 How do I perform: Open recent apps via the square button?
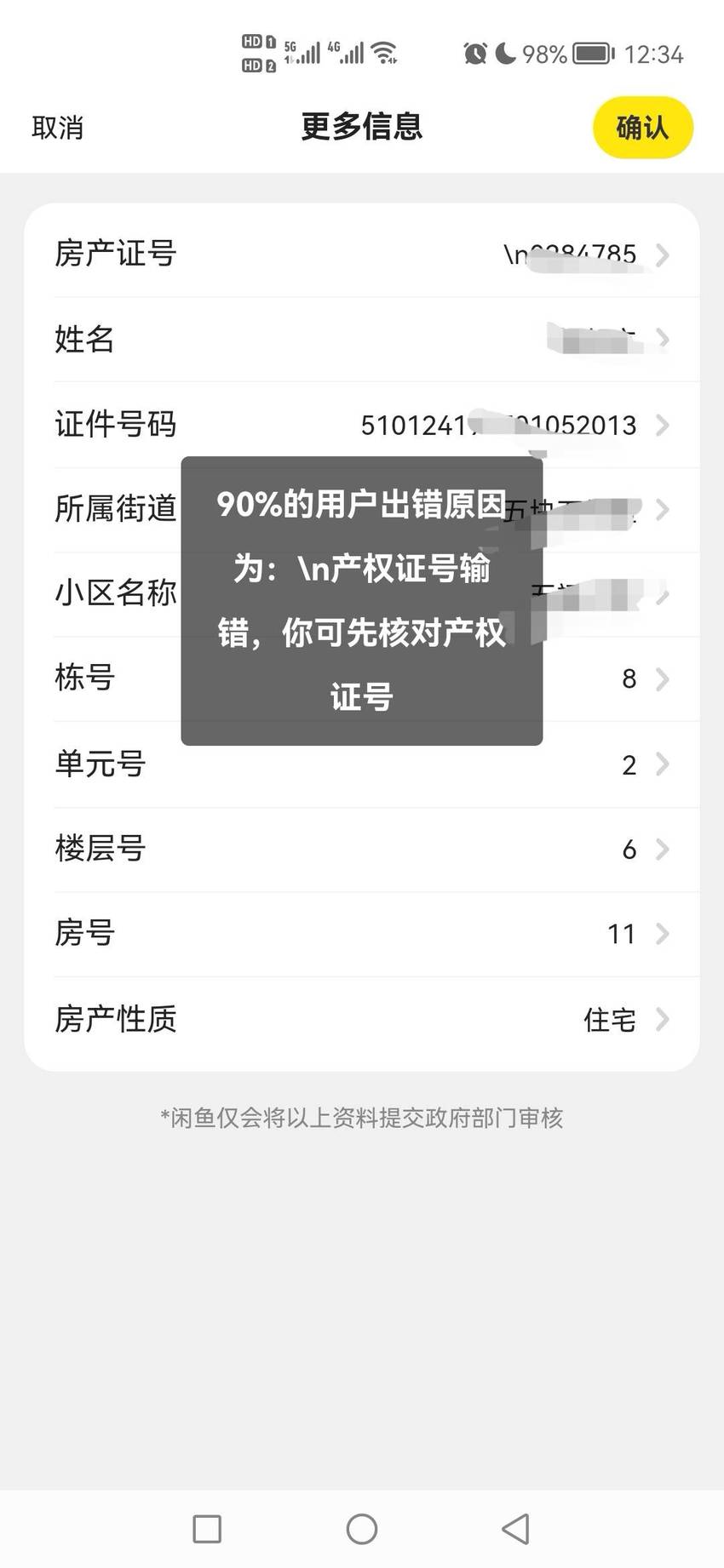207,1529
